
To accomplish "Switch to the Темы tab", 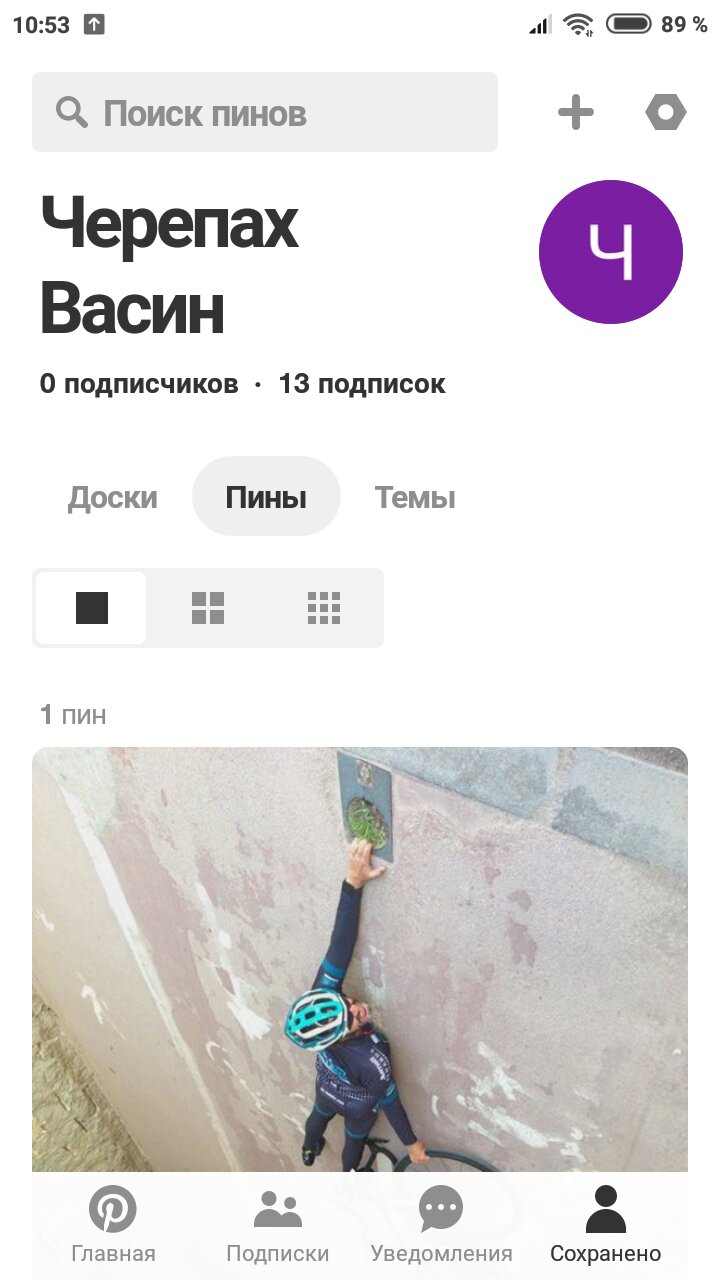I will pyautogui.click(x=415, y=497).
